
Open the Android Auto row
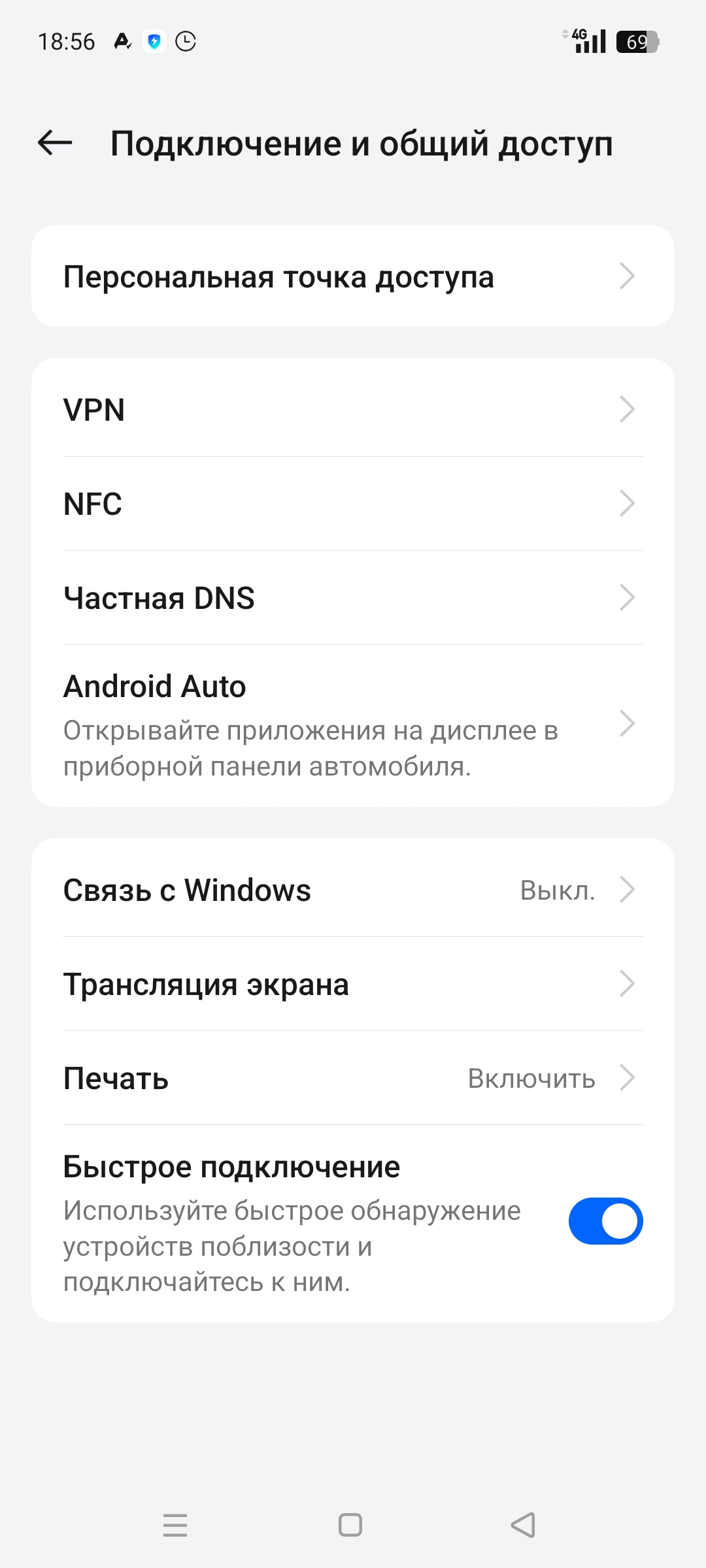tap(353, 725)
